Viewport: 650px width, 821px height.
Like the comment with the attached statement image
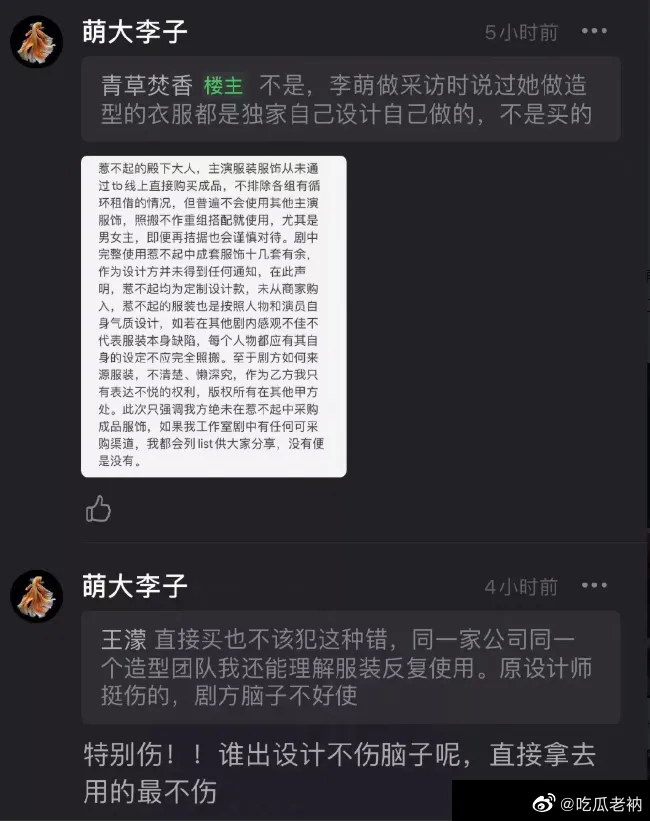click(98, 509)
